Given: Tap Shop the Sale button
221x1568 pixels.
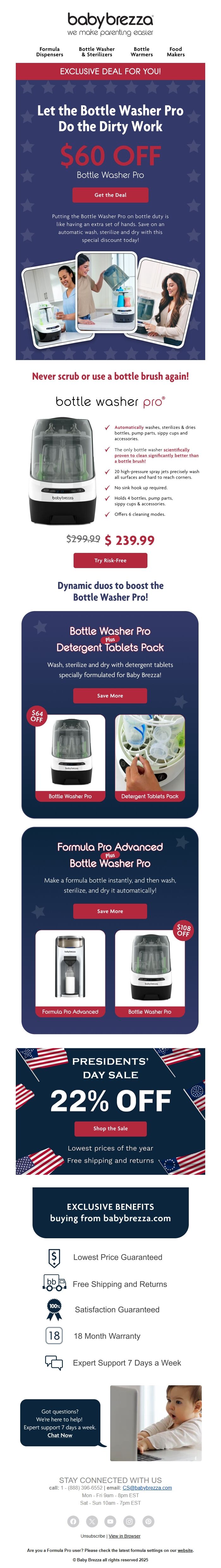Looking at the screenshot, I should 110,1128.
